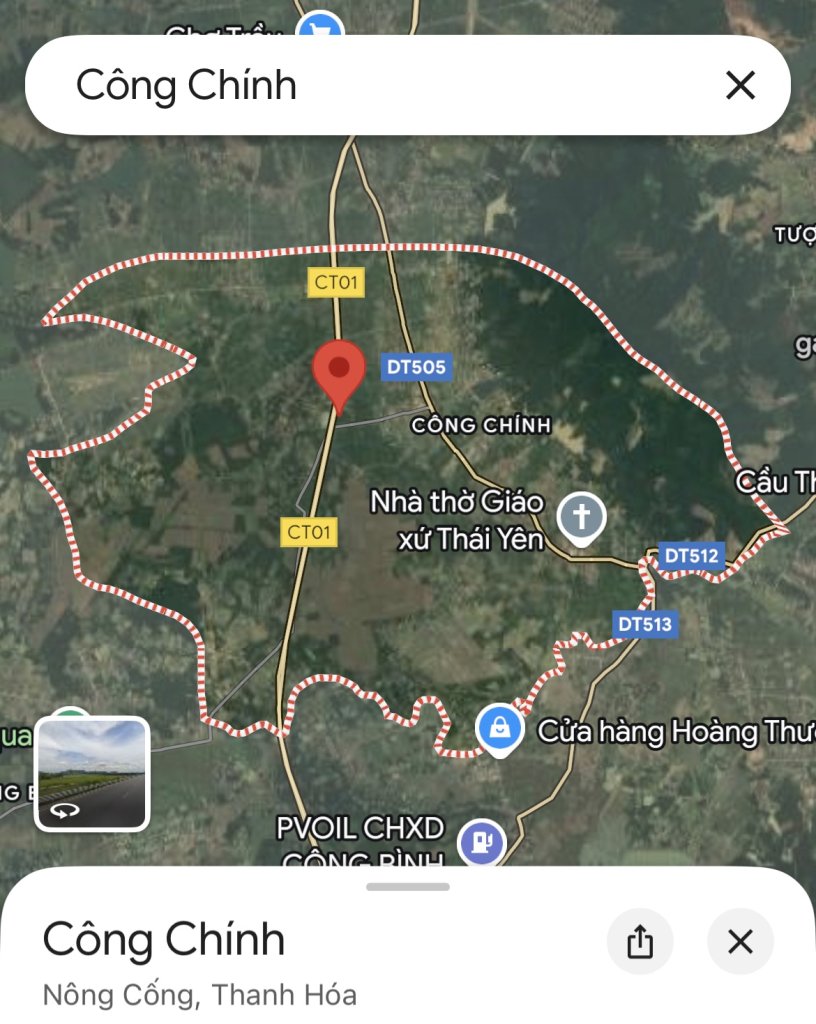Expand the place card drag handle
Viewport: 816px width, 1024px height.
408,887
